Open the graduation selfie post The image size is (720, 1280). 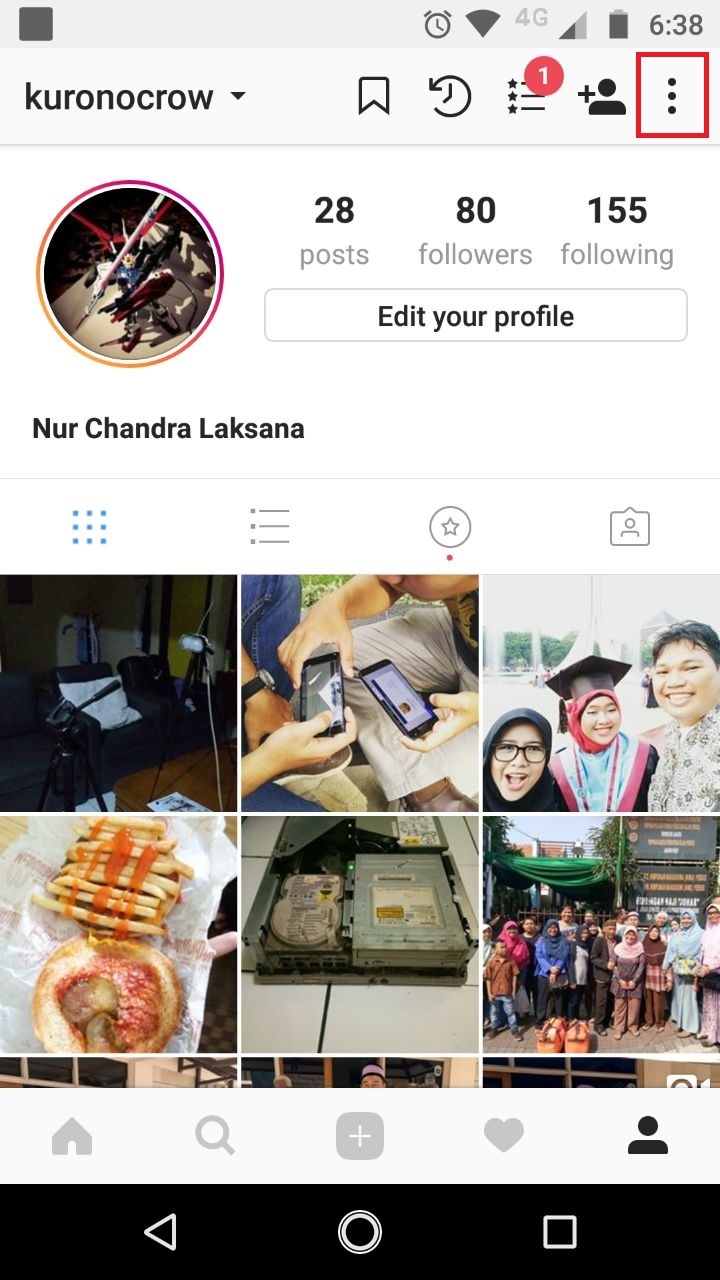(600, 692)
